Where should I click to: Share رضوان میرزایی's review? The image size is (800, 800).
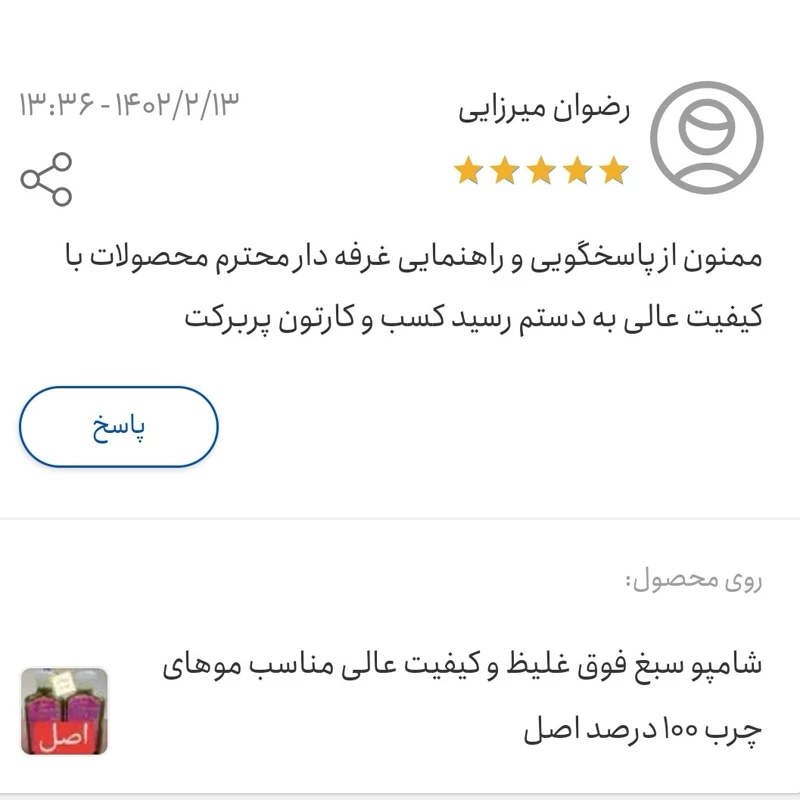click(x=47, y=179)
